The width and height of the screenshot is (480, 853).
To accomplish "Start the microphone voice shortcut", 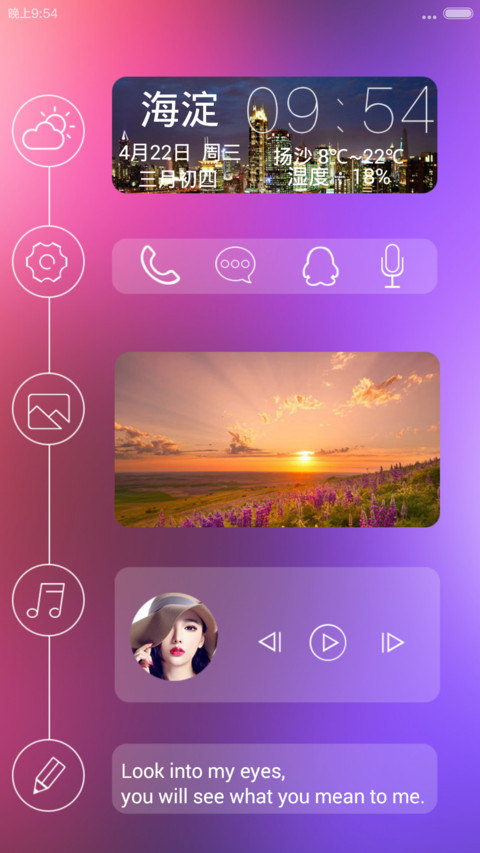I will (392, 266).
